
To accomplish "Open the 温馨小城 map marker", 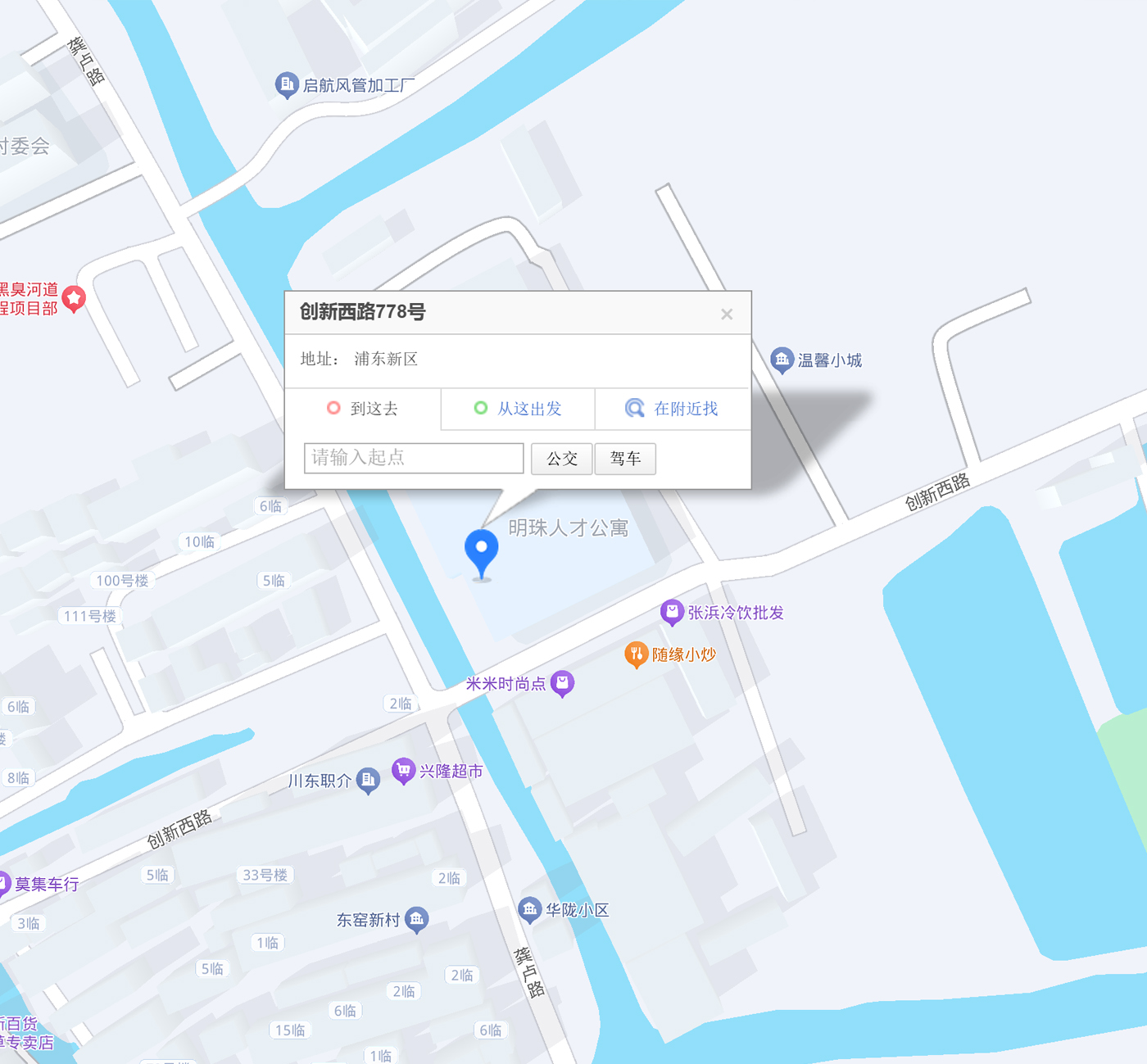I will 782,360.
